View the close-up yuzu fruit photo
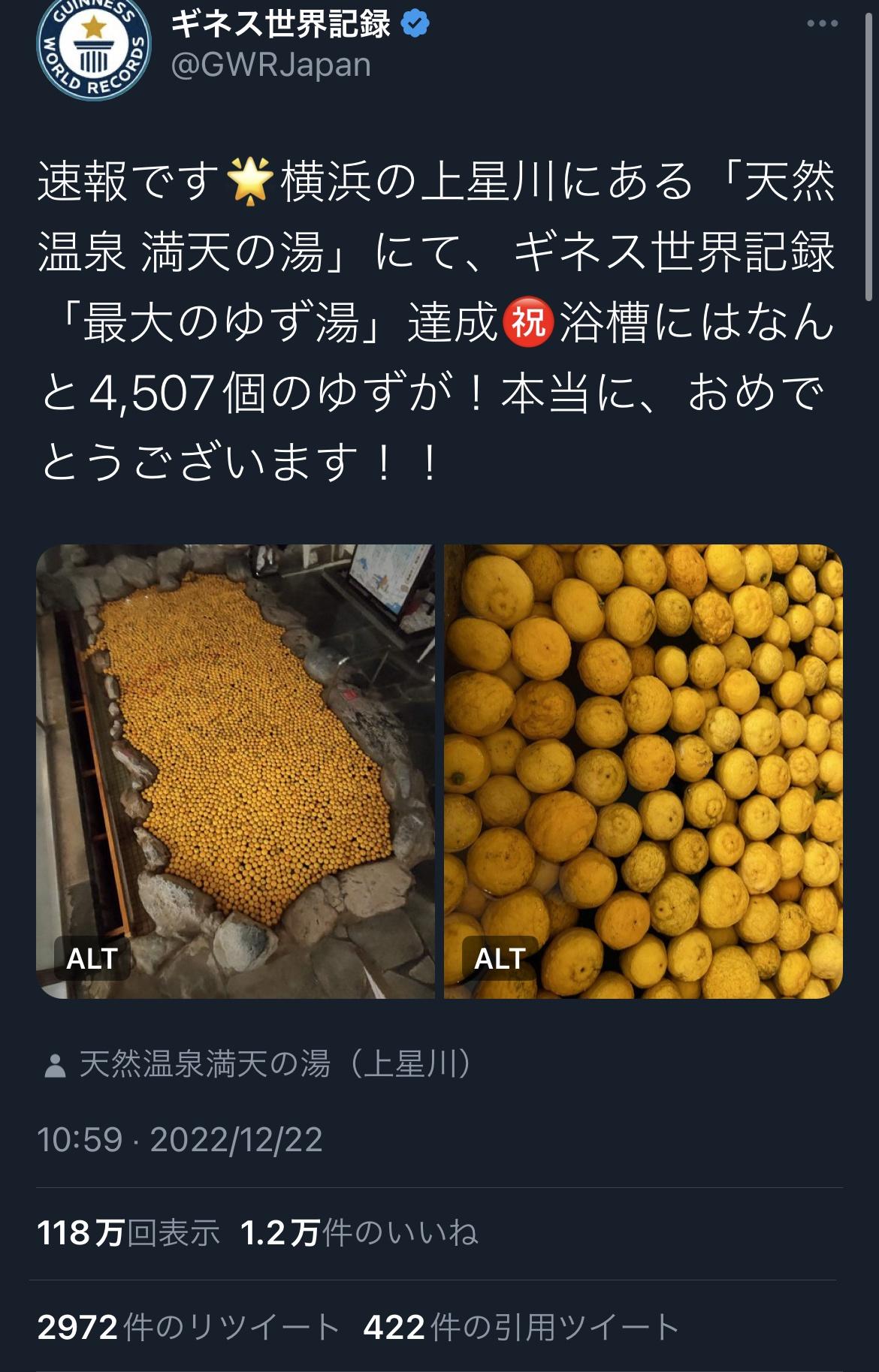 pos(643,751)
